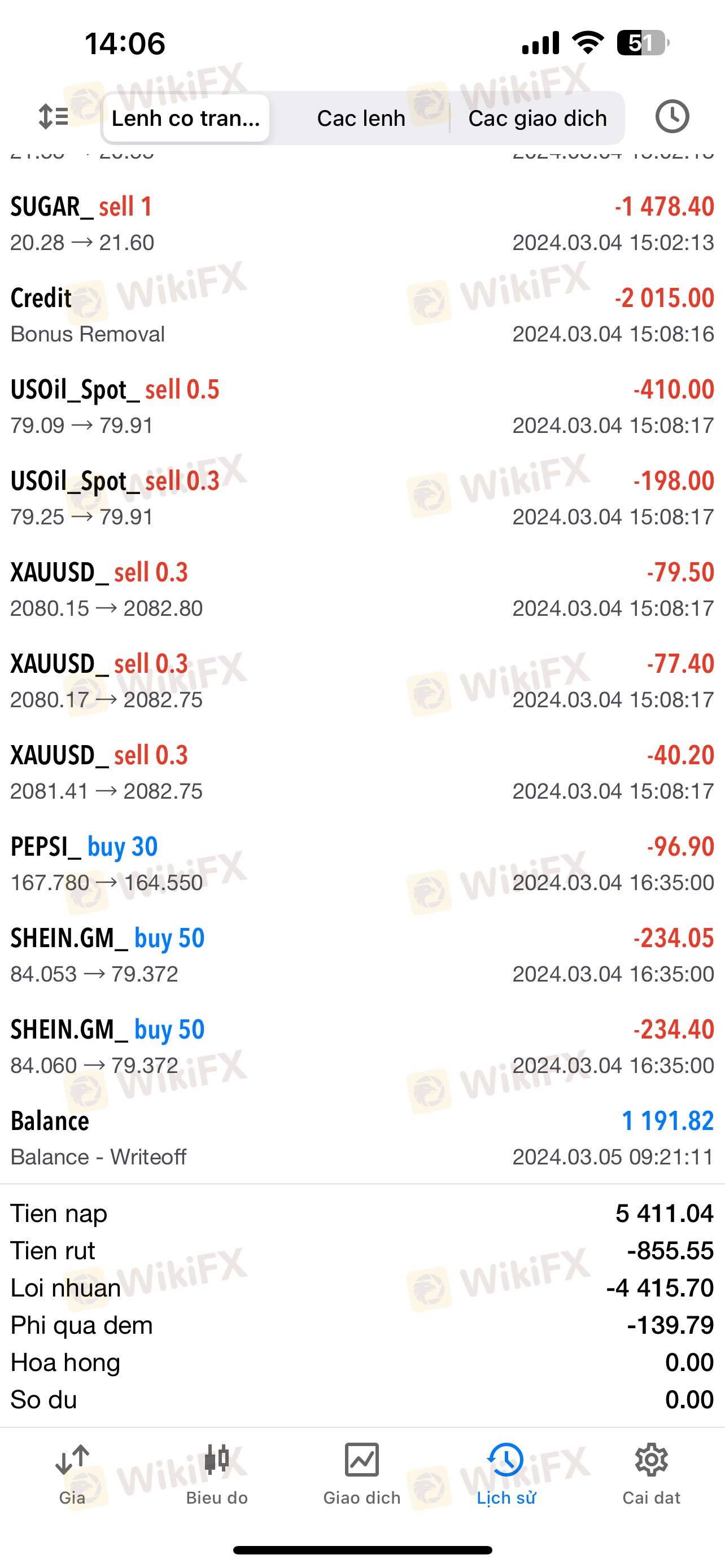Switch to the Giao dich tab
This screenshot has height=1568, width=725.
tap(361, 1474)
